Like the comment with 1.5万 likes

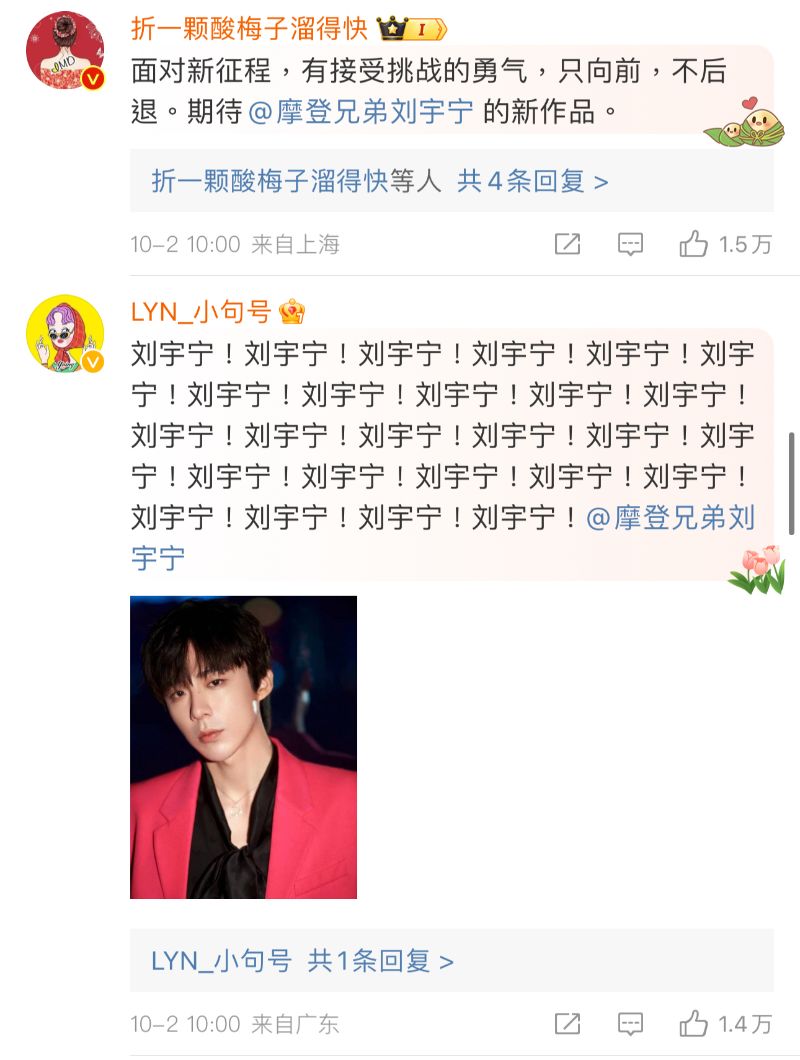(x=694, y=244)
